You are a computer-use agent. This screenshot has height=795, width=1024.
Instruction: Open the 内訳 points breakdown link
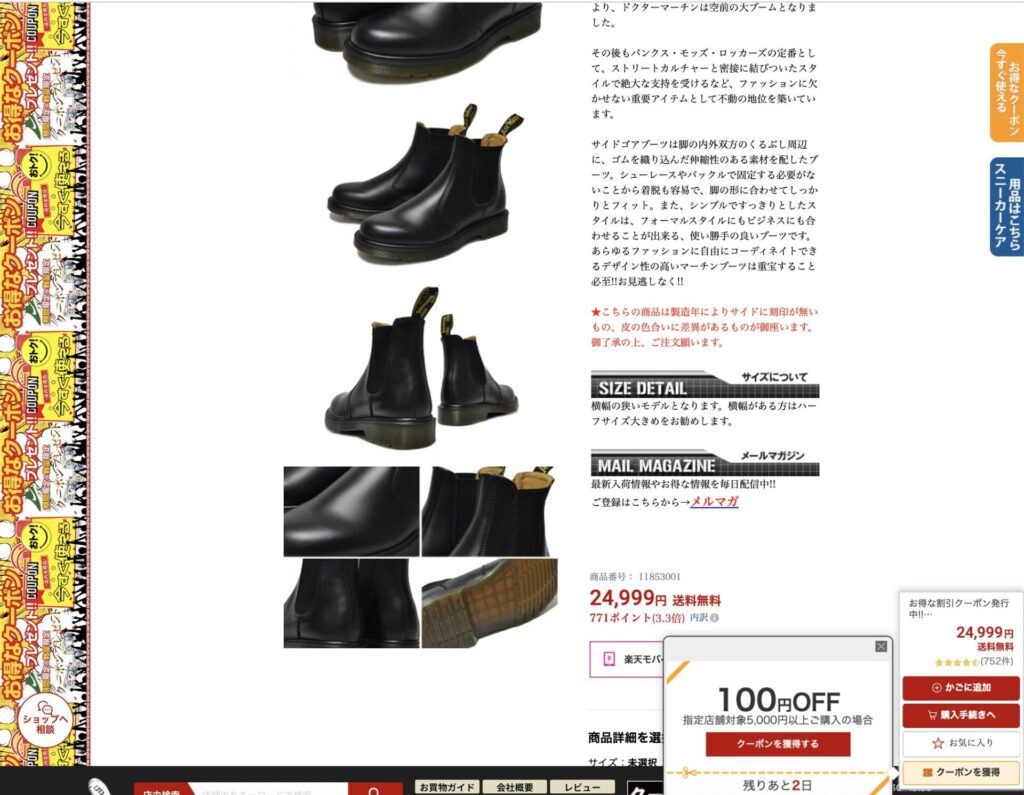[703, 618]
